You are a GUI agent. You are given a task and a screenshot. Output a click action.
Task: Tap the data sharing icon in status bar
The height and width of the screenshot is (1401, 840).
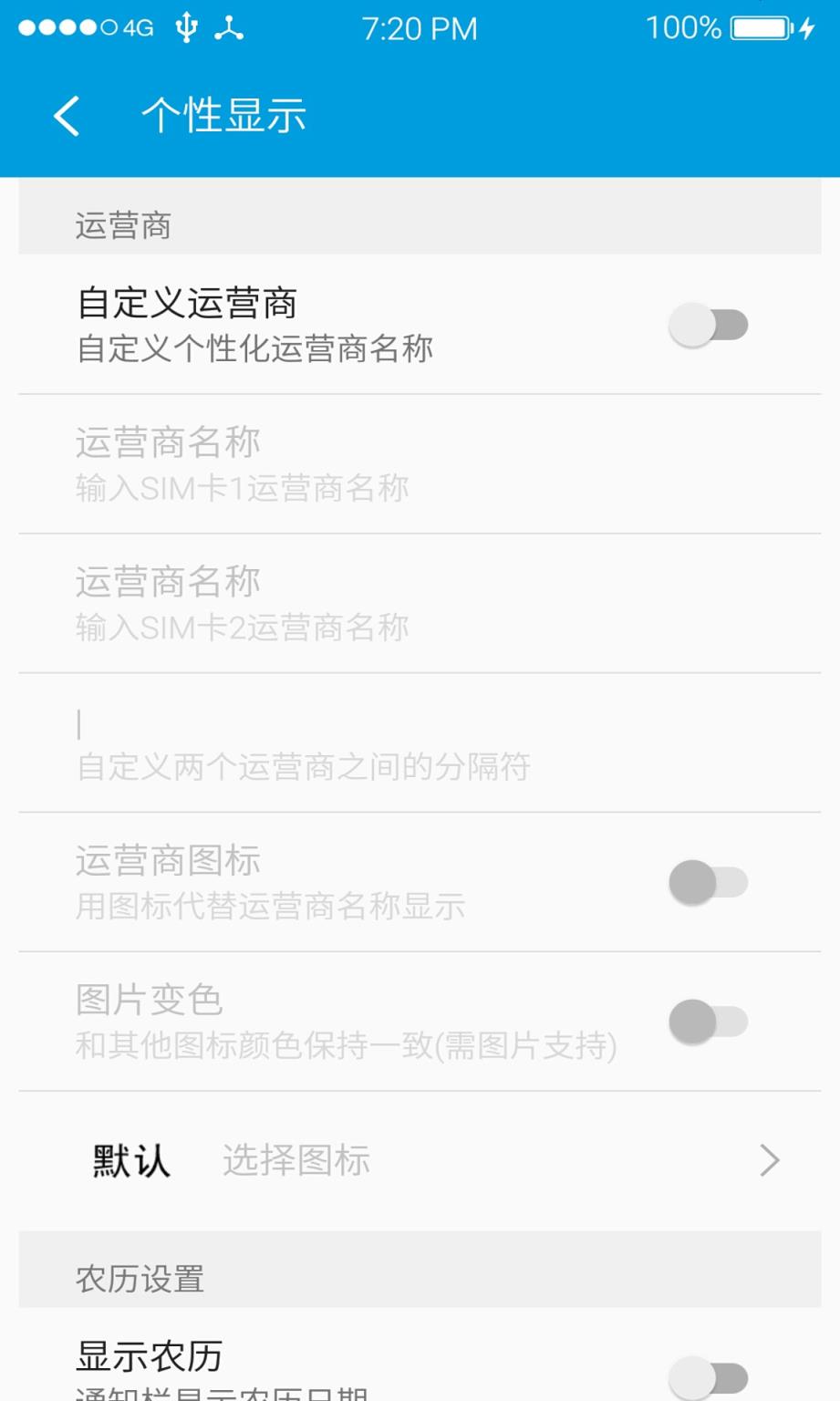click(x=231, y=28)
